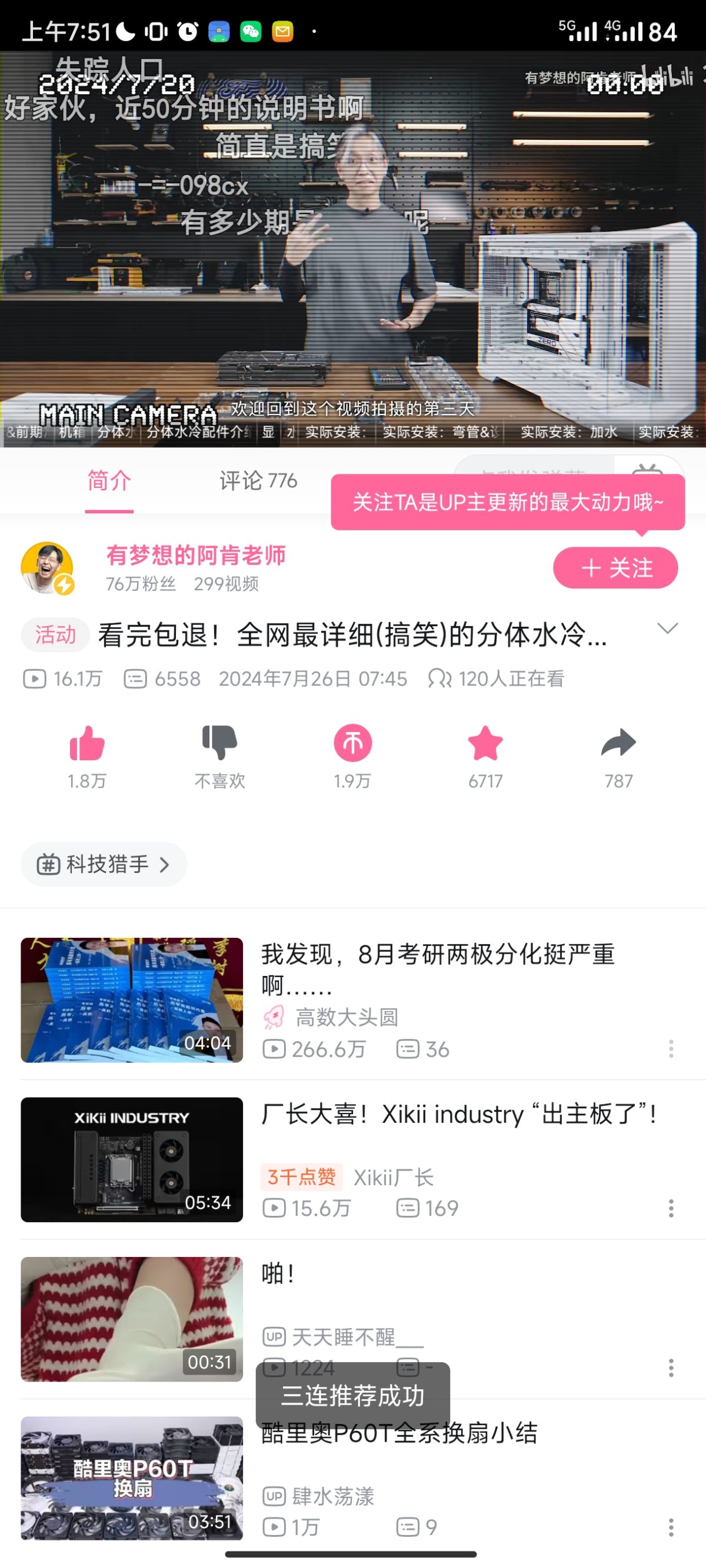
Task: Open more options for 考研 video
Action: click(x=671, y=1049)
